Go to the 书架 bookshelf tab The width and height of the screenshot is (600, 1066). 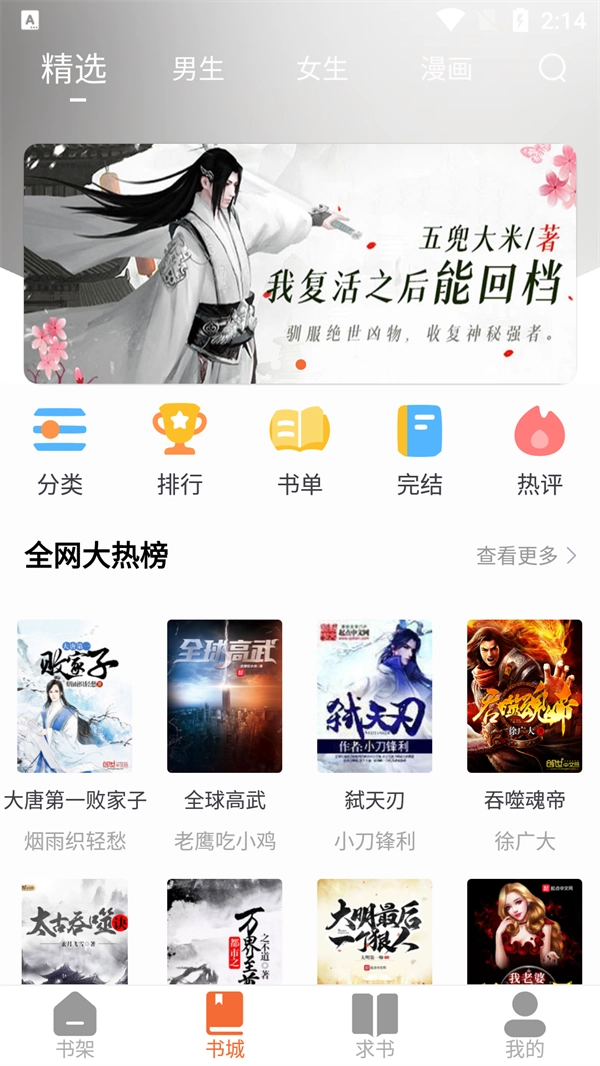(x=75, y=1025)
